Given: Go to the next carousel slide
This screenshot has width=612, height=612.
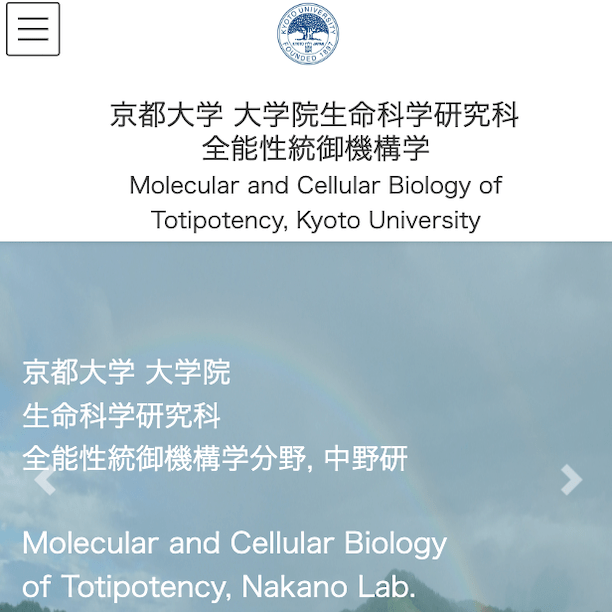Looking at the screenshot, I should (570, 480).
